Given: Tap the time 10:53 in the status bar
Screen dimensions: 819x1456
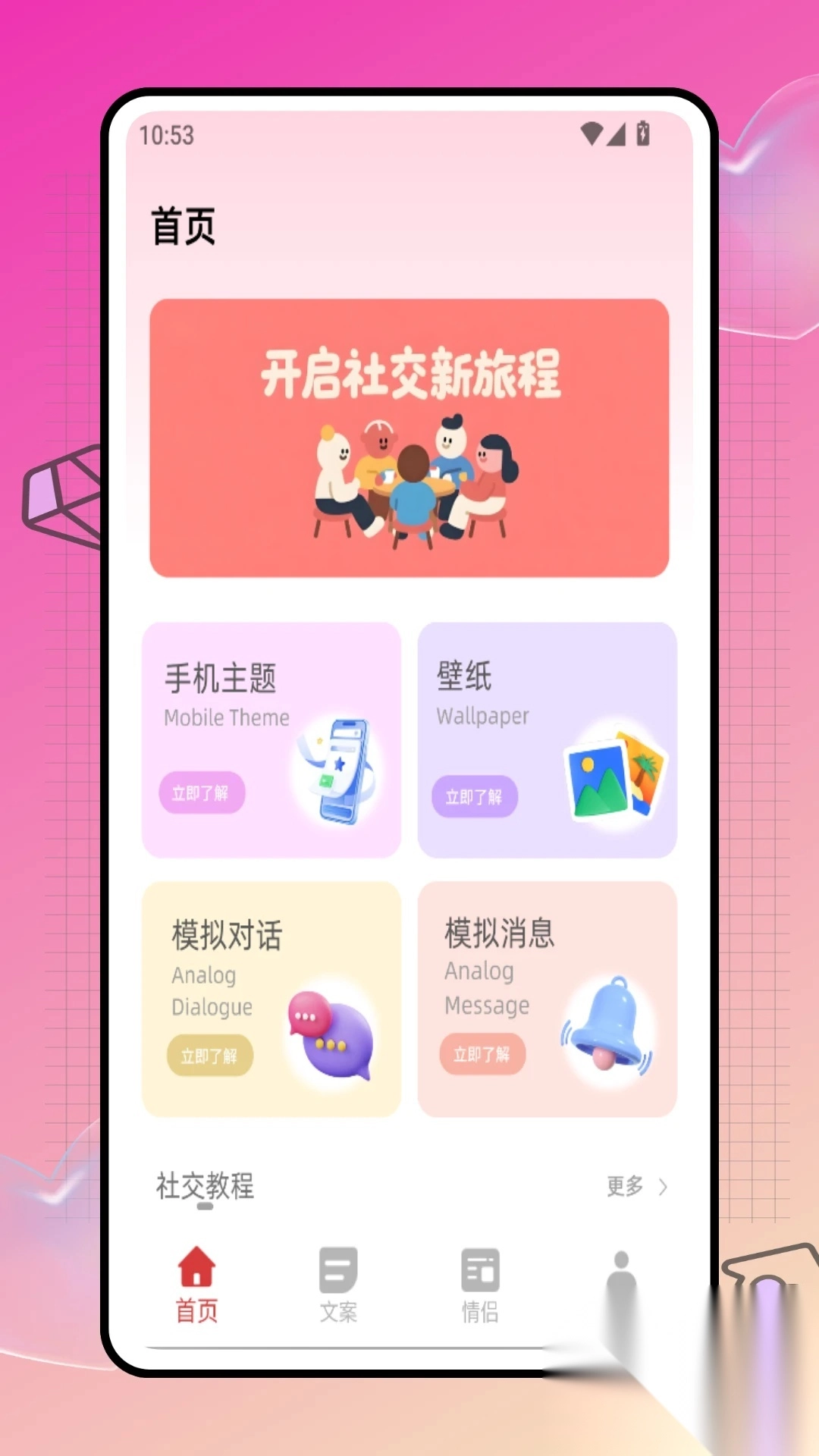Looking at the screenshot, I should point(165,135).
